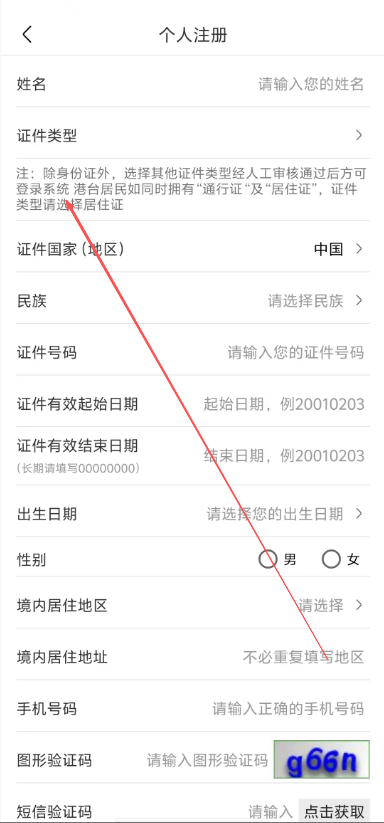
Task: Tap the 图形验证码 input field
Action: coord(207,760)
